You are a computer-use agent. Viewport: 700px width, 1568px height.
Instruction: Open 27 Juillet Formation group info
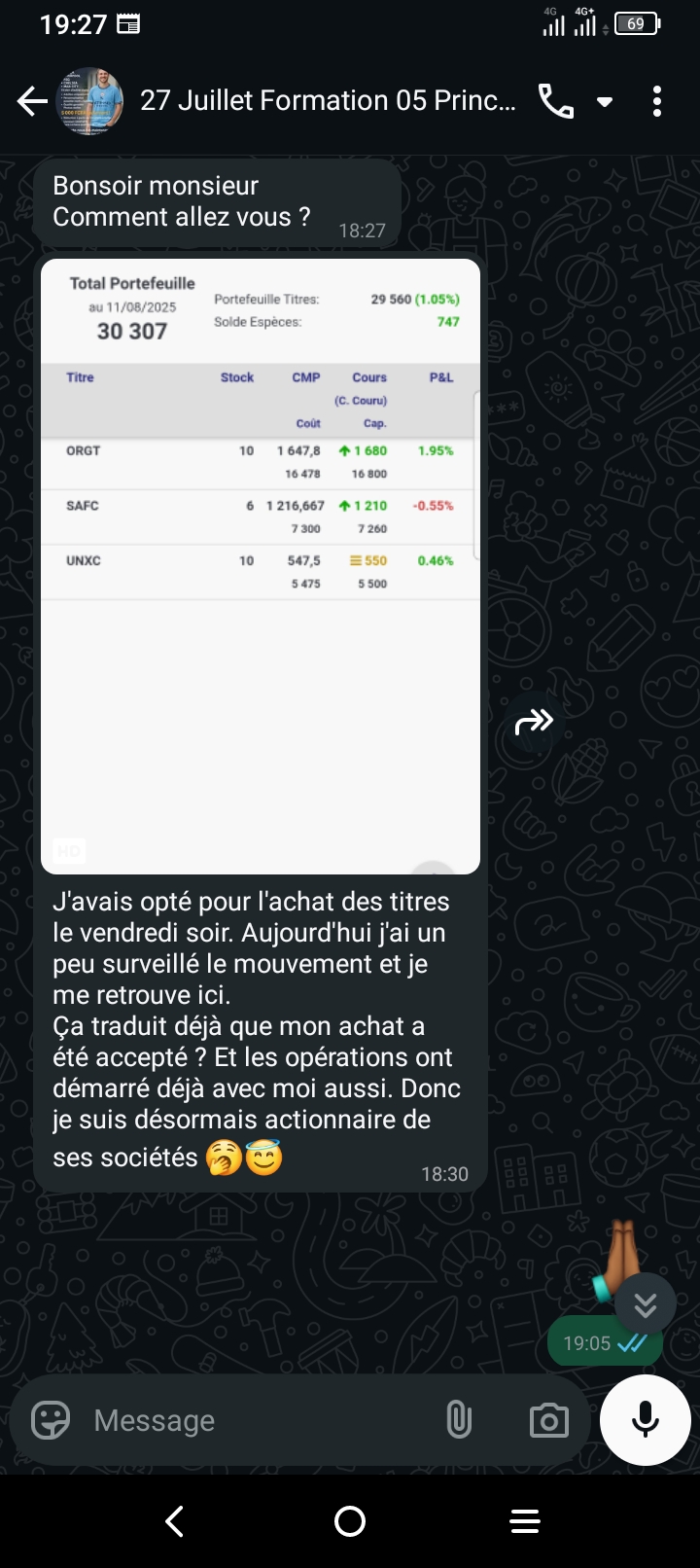pyautogui.click(x=328, y=100)
